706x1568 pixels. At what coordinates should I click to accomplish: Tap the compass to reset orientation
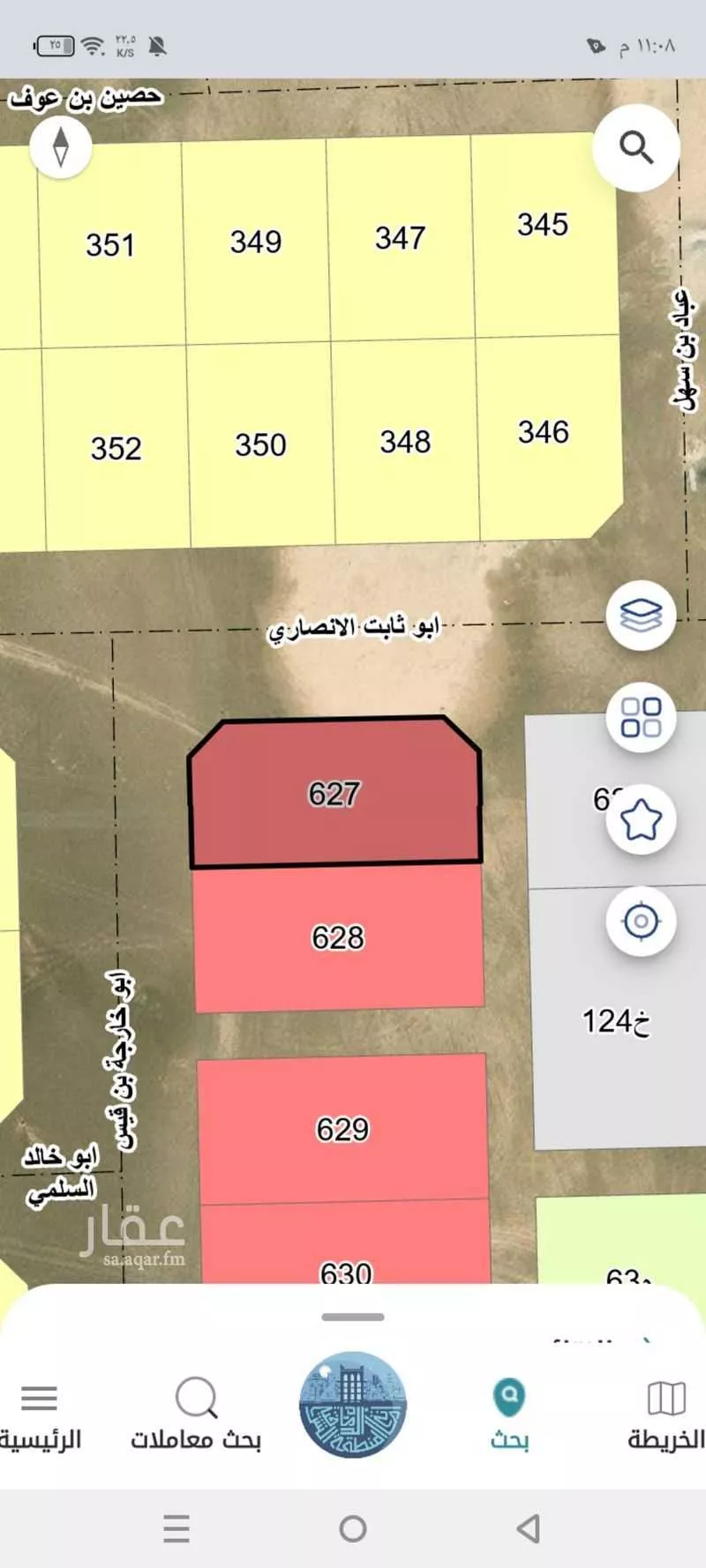(x=61, y=146)
